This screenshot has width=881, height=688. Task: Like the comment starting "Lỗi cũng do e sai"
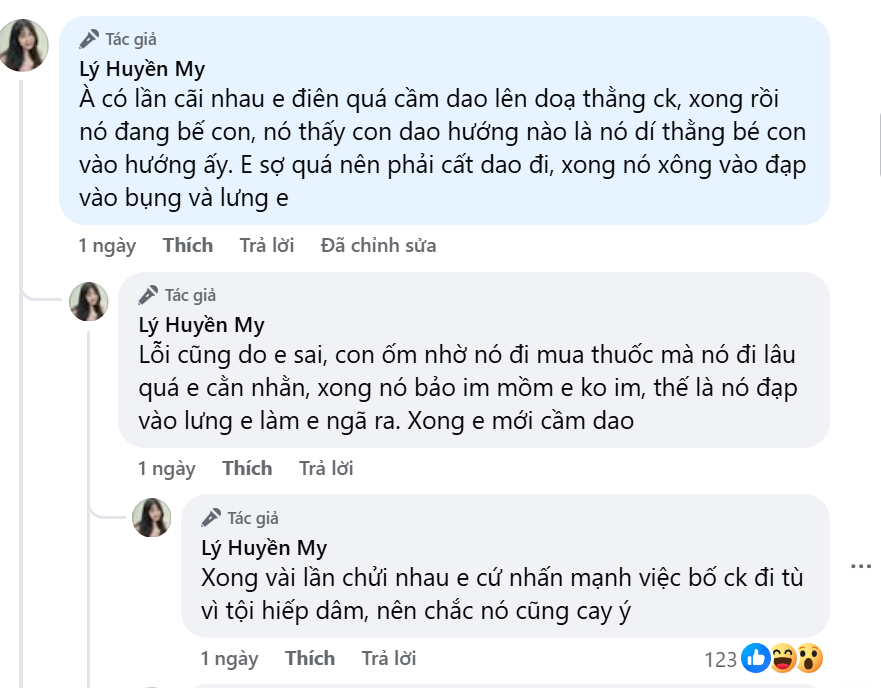(247, 468)
